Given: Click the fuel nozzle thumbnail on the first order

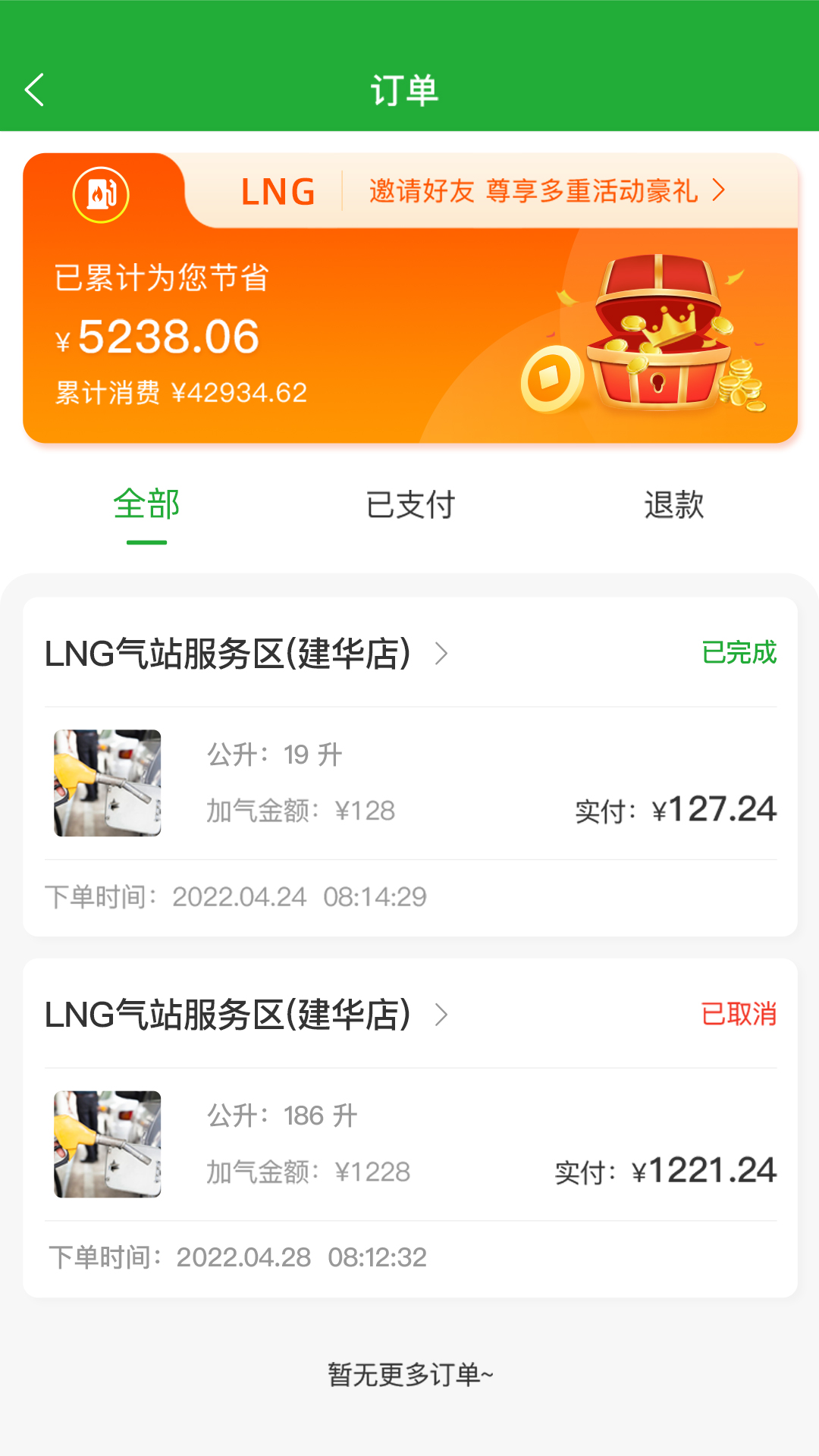Looking at the screenshot, I should [106, 783].
